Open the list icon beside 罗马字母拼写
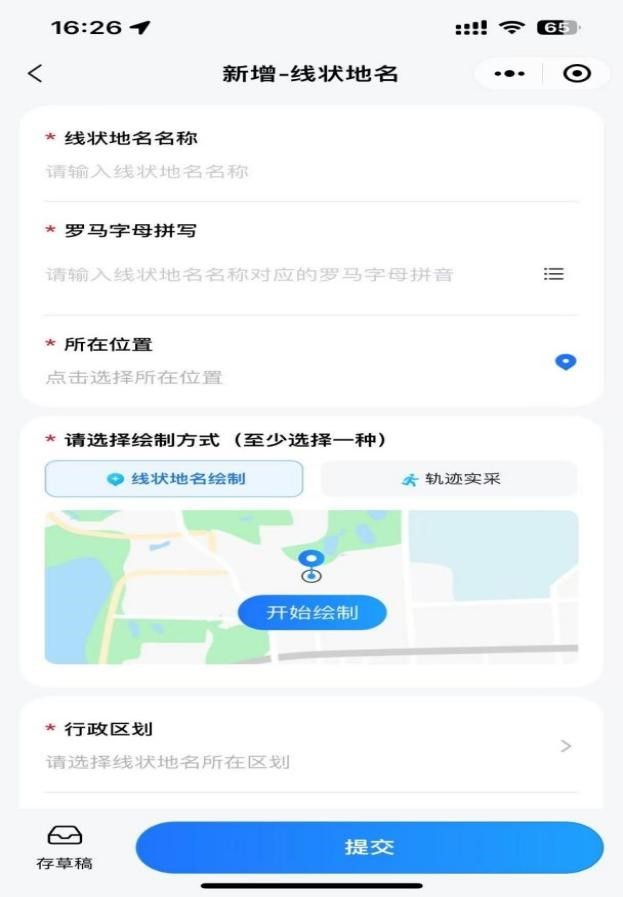 pos(553,274)
